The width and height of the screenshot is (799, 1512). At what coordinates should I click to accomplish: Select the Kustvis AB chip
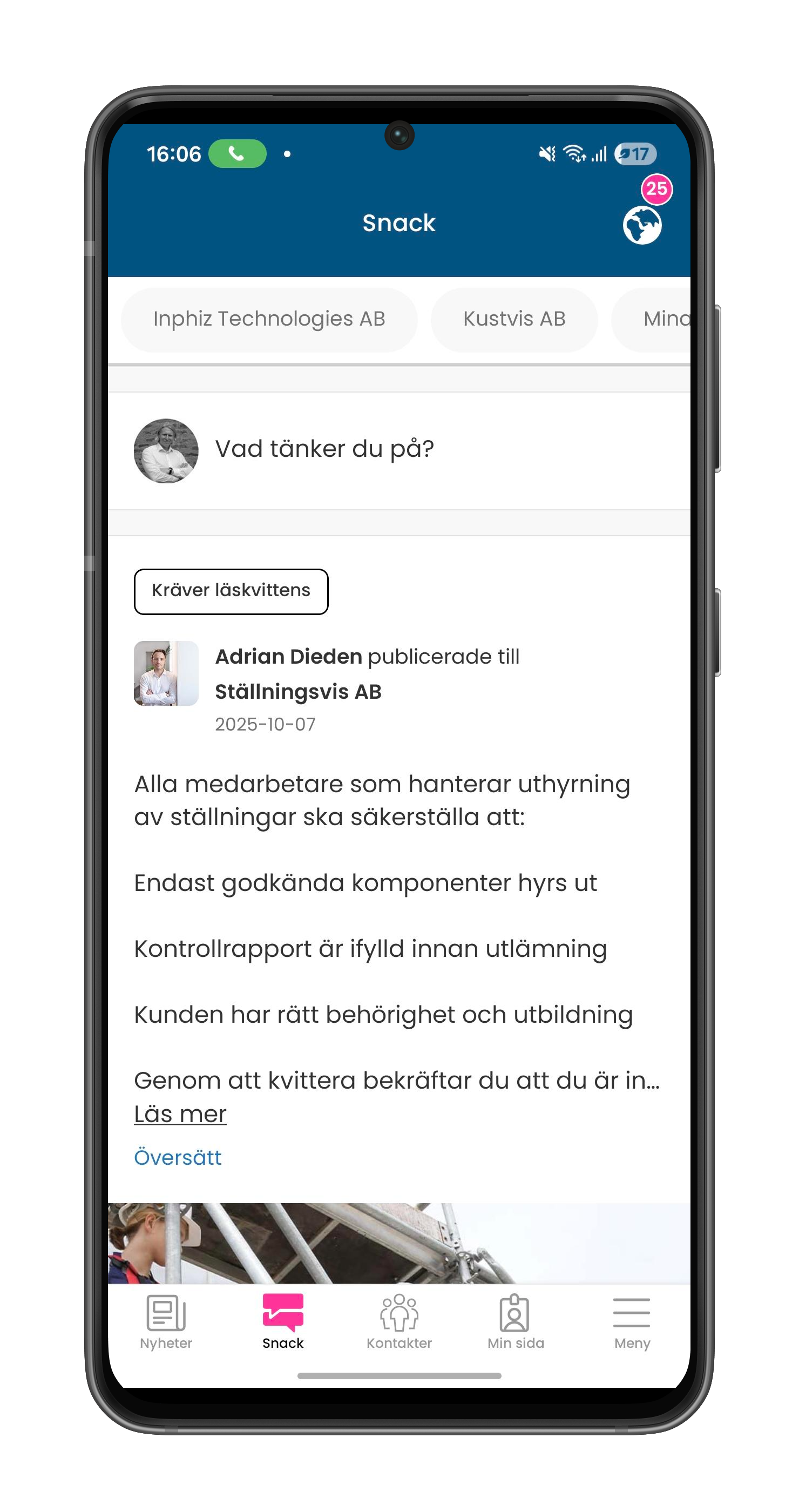tap(514, 319)
